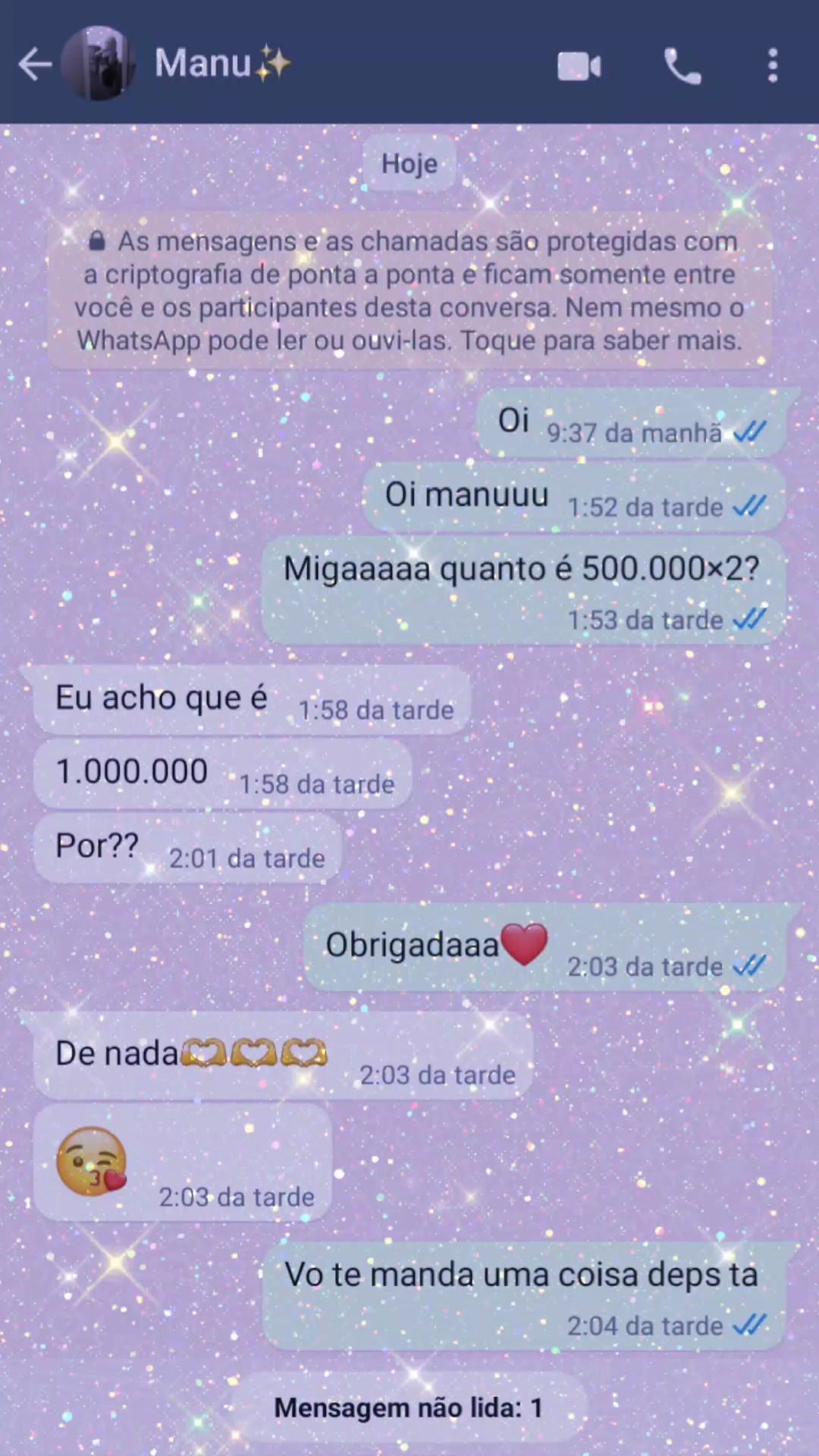Start a voice call with Manu

click(x=682, y=66)
